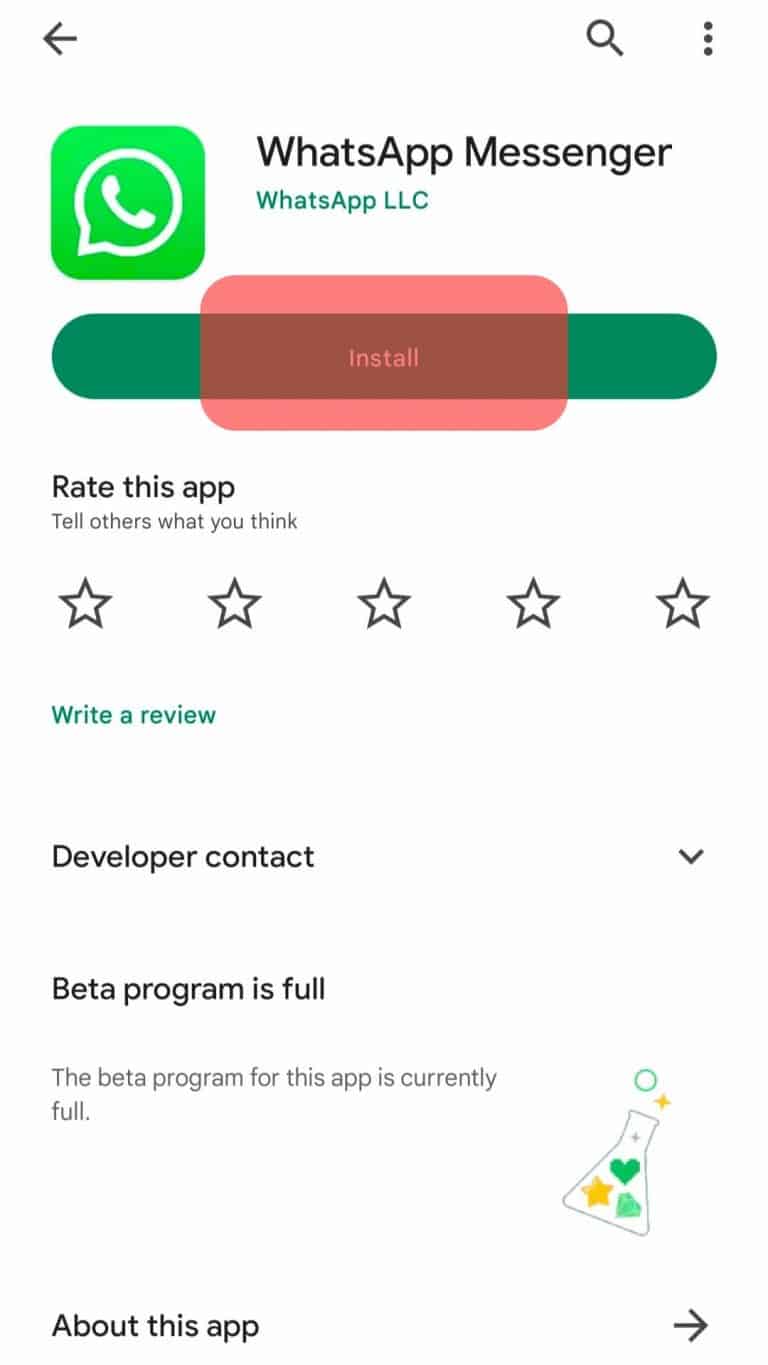
Task: Select the third rating star
Action: [384, 603]
